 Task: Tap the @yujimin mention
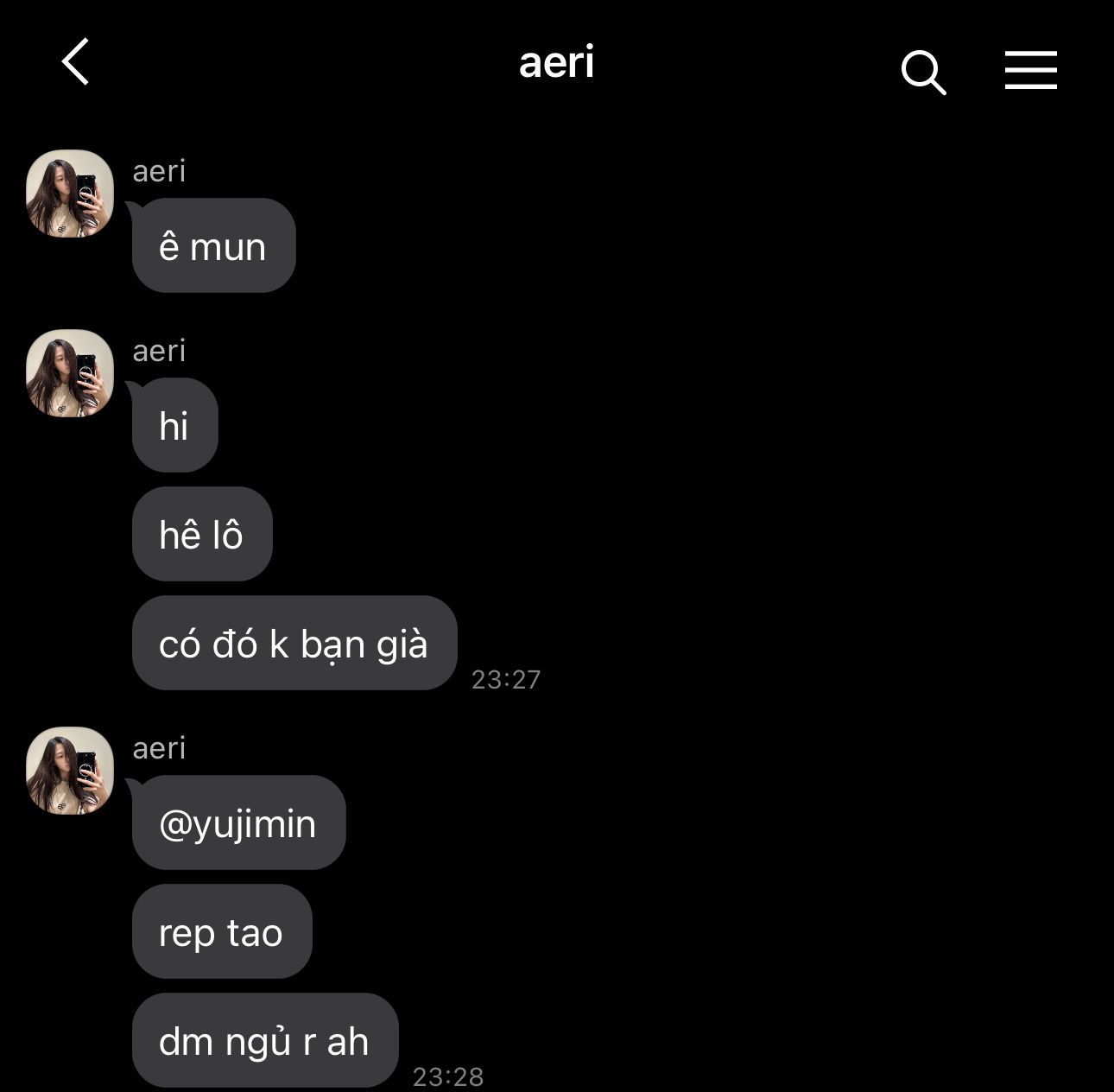(x=237, y=823)
